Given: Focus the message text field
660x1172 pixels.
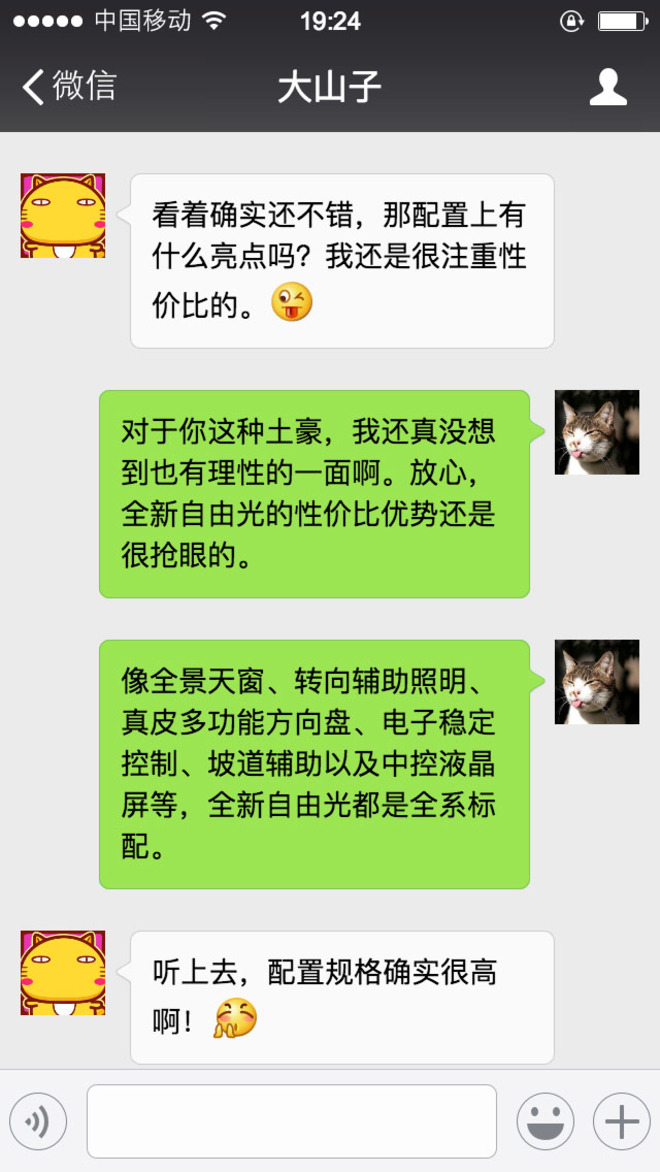Looking at the screenshot, I should click(x=291, y=1122).
